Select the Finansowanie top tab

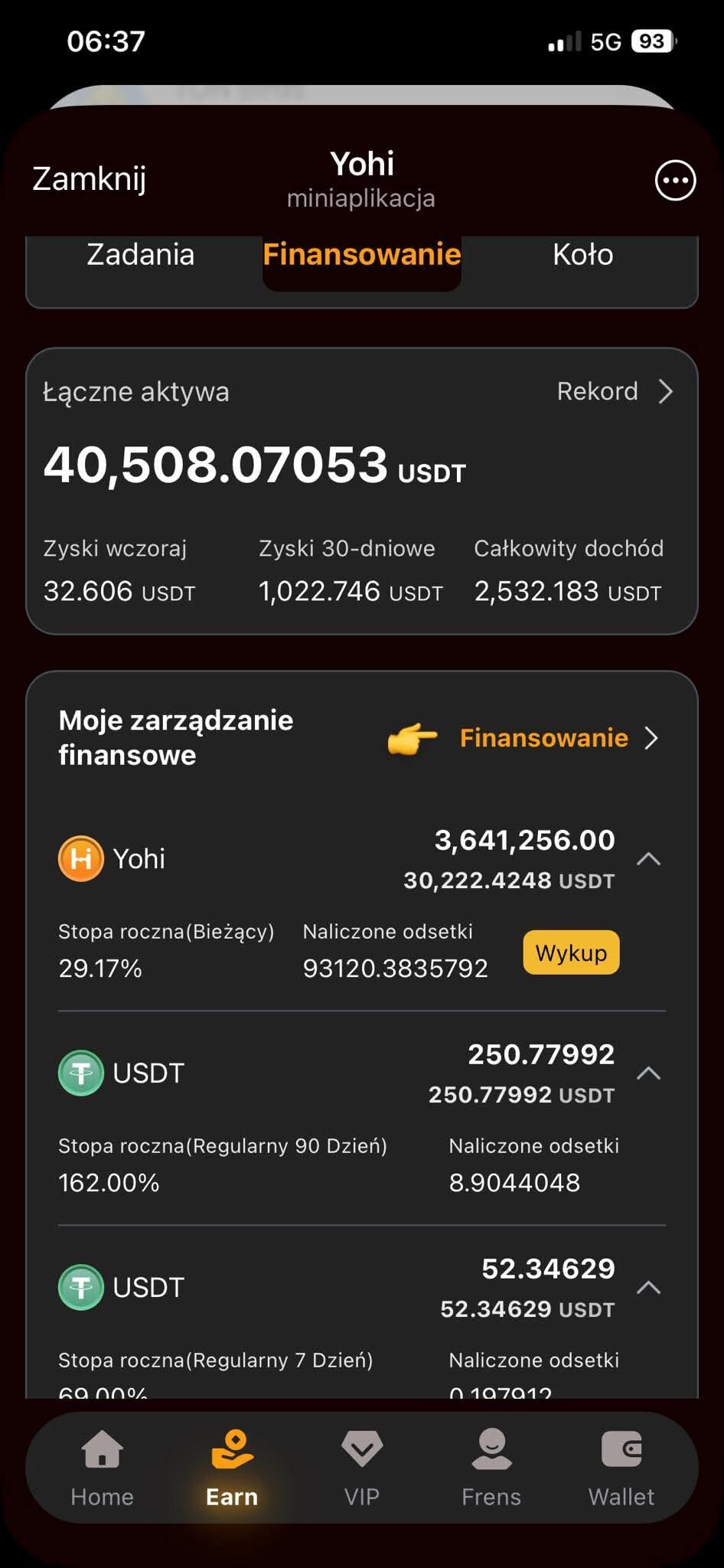click(361, 255)
